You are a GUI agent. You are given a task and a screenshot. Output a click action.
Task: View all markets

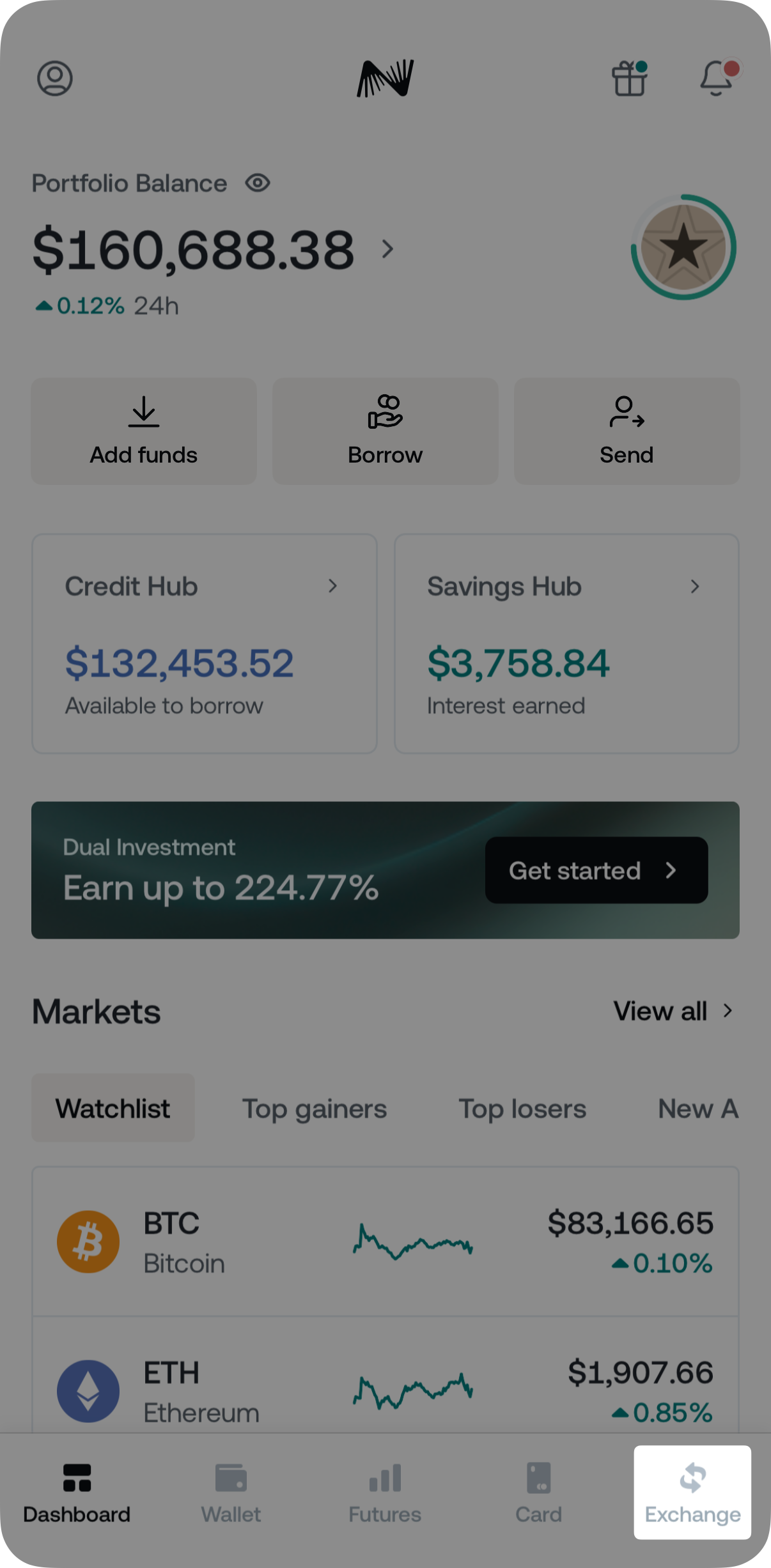click(x=673, y=1011)
